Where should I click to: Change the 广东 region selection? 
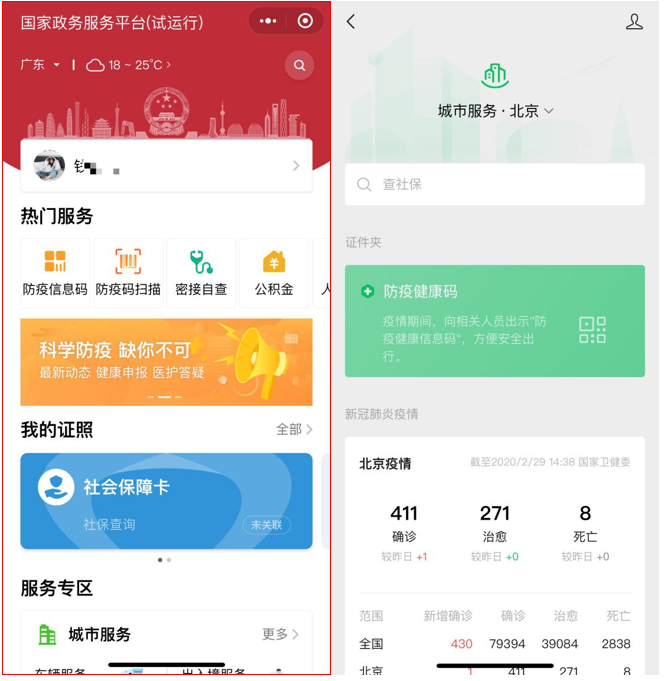[40, 65]
